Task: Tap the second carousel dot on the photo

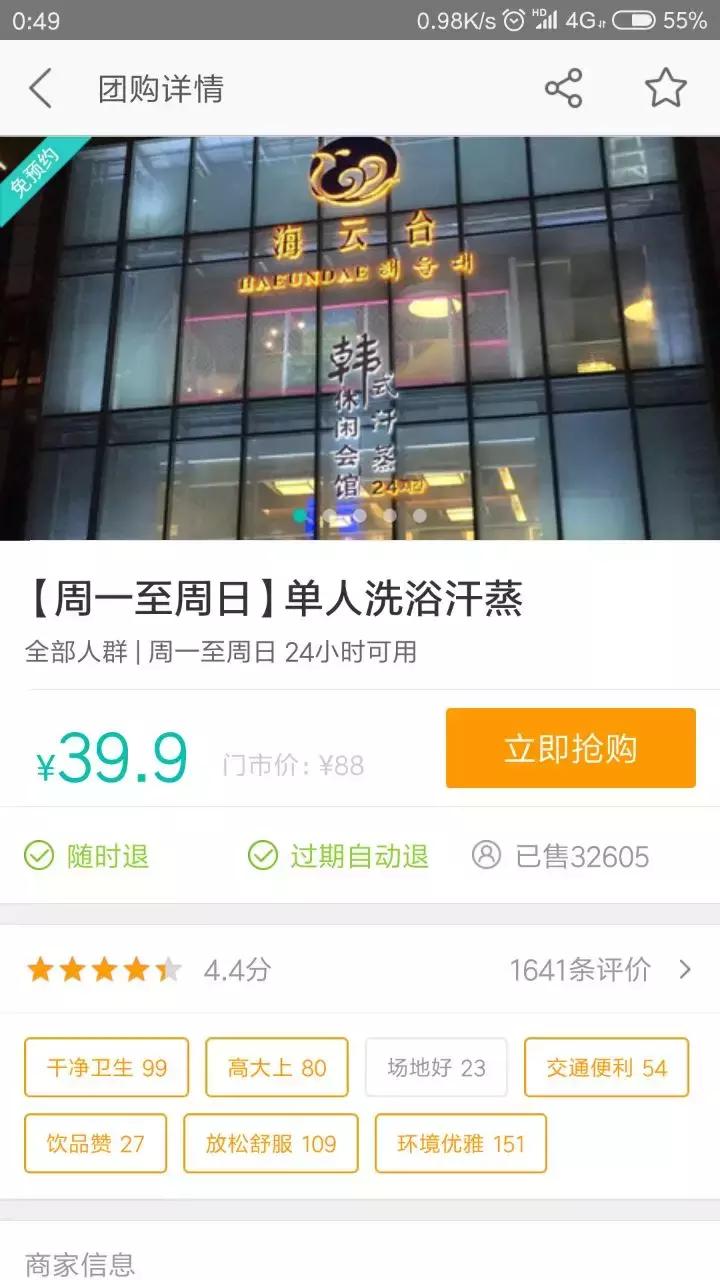Action: click(328, 516)
